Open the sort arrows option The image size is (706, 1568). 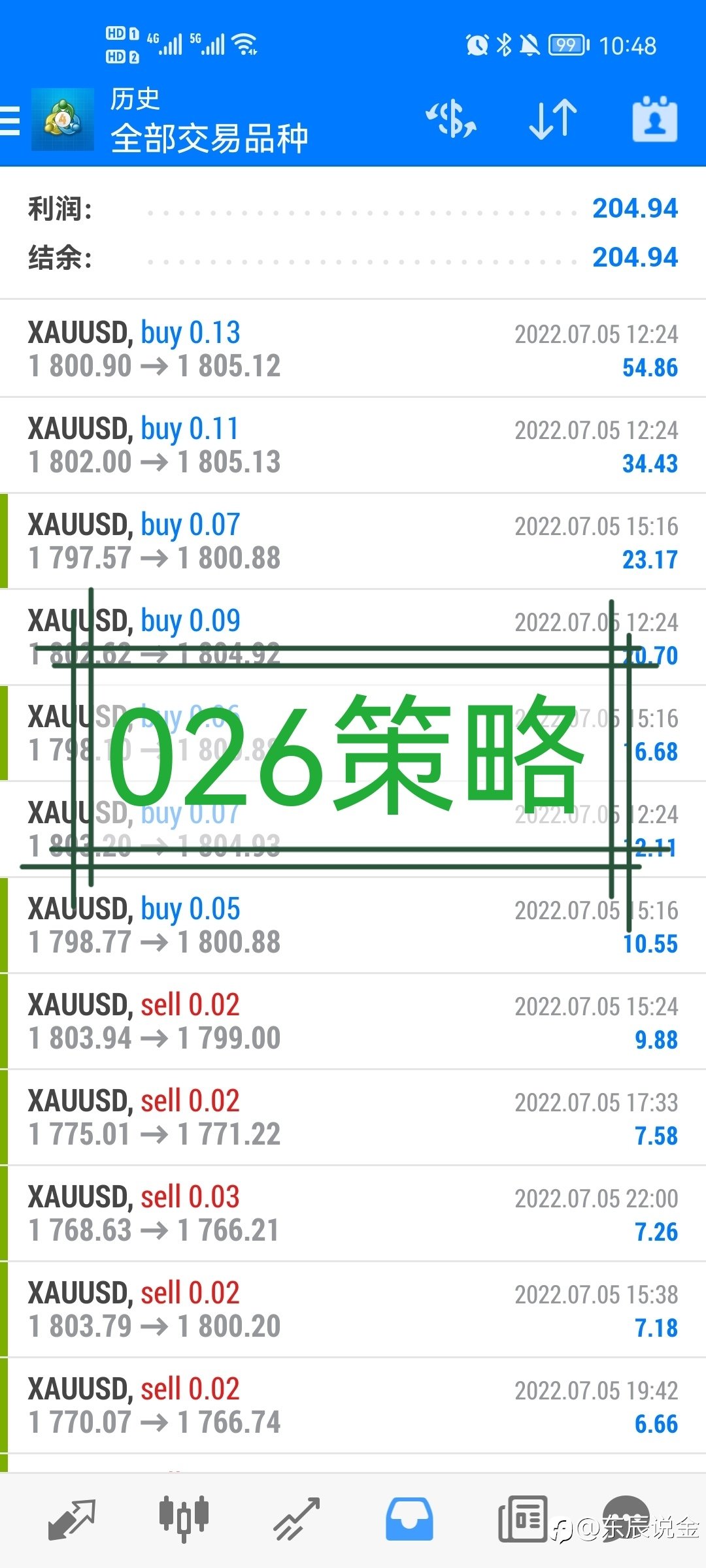553,120
